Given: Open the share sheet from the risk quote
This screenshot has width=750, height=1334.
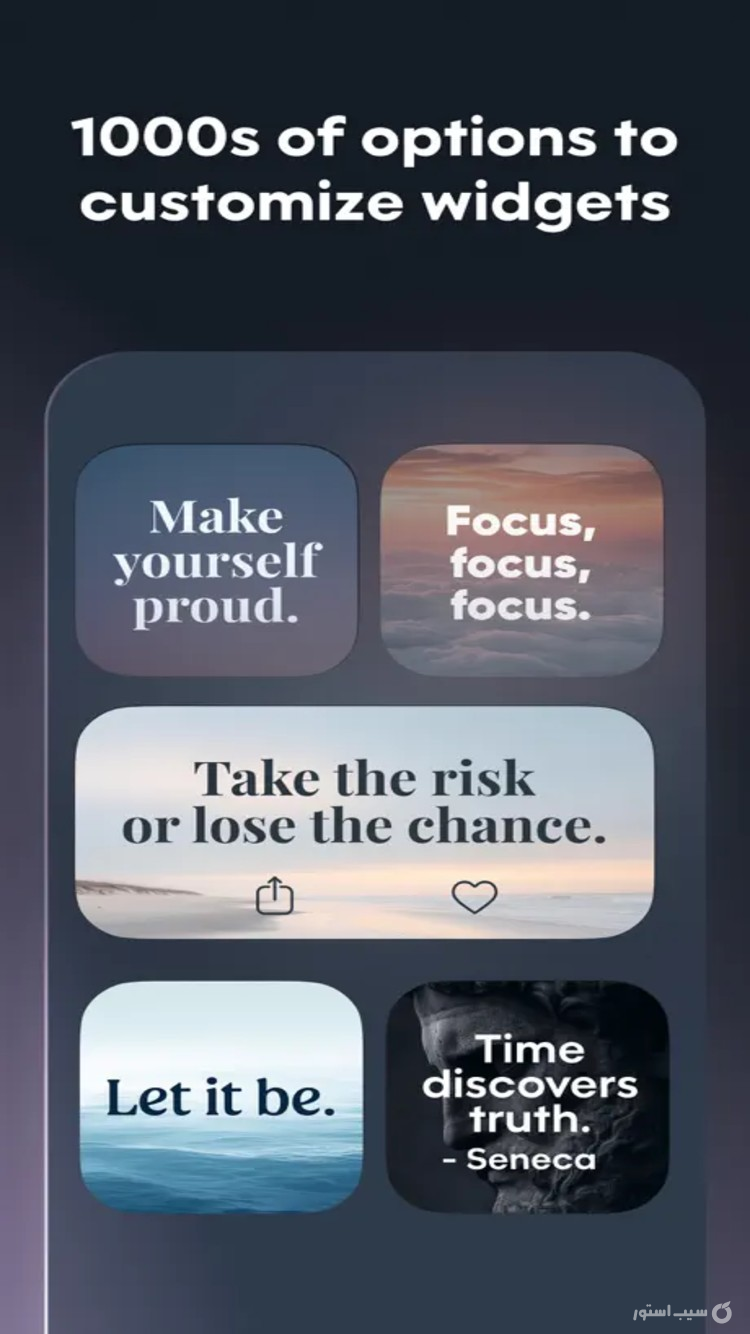Looking at the screenshot, I should (275, 895).
